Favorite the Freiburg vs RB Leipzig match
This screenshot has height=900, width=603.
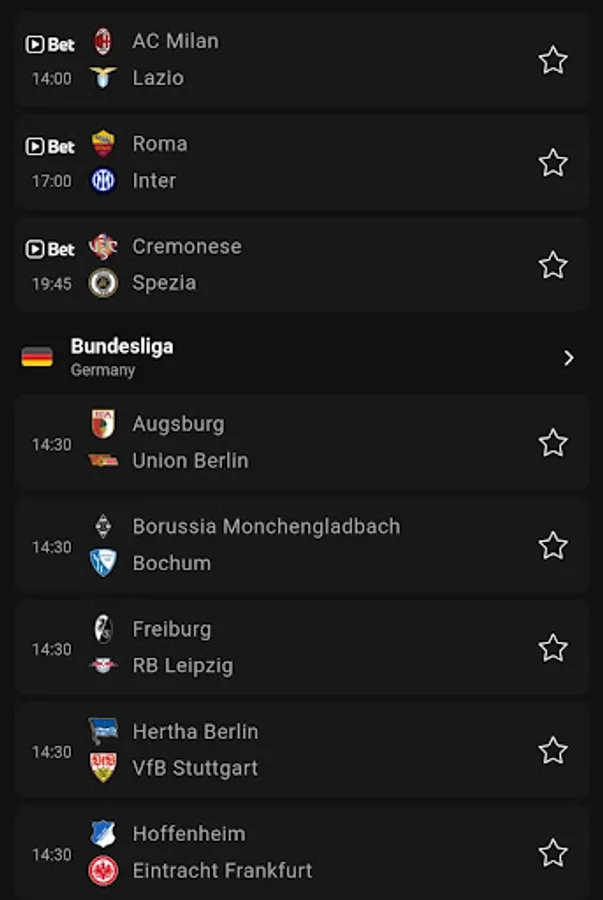click(x=553, y=648)
